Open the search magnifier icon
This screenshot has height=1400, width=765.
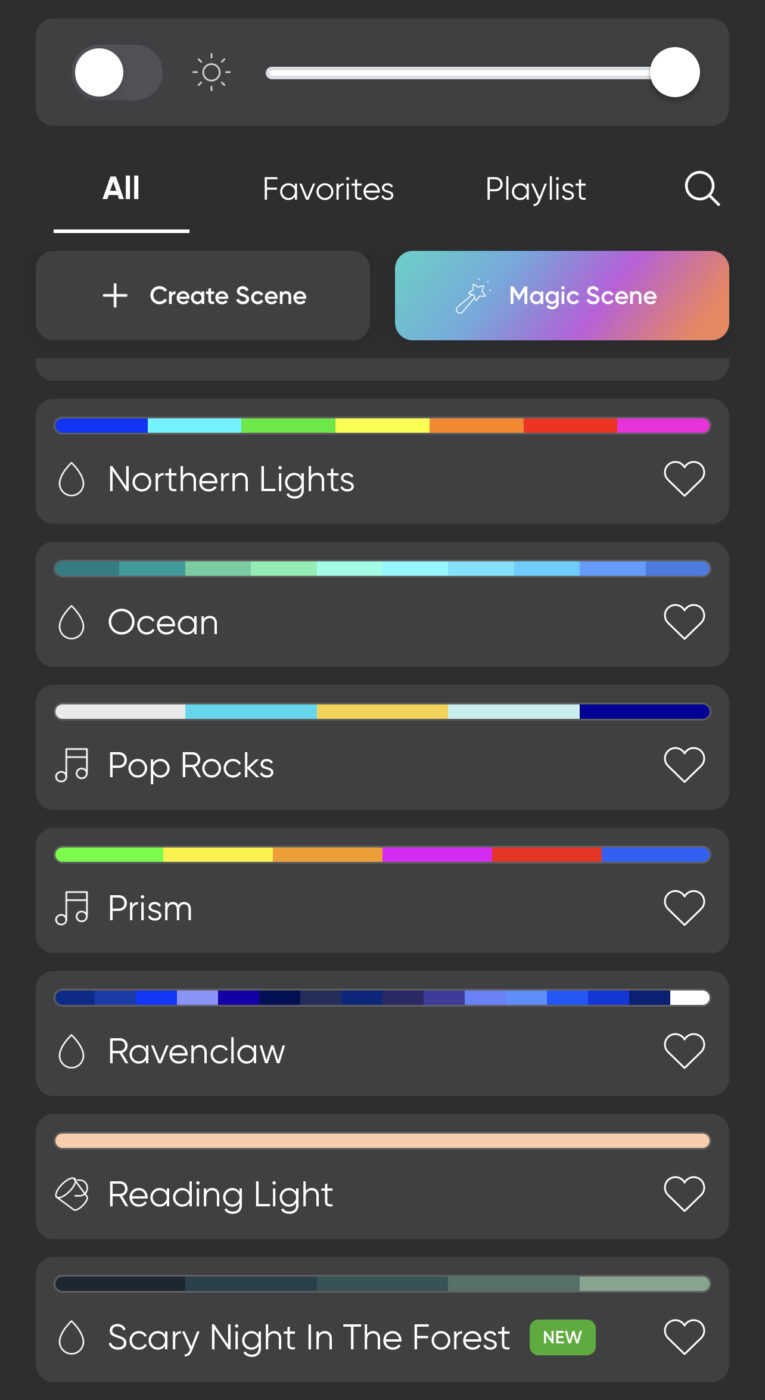click(702, 188)
